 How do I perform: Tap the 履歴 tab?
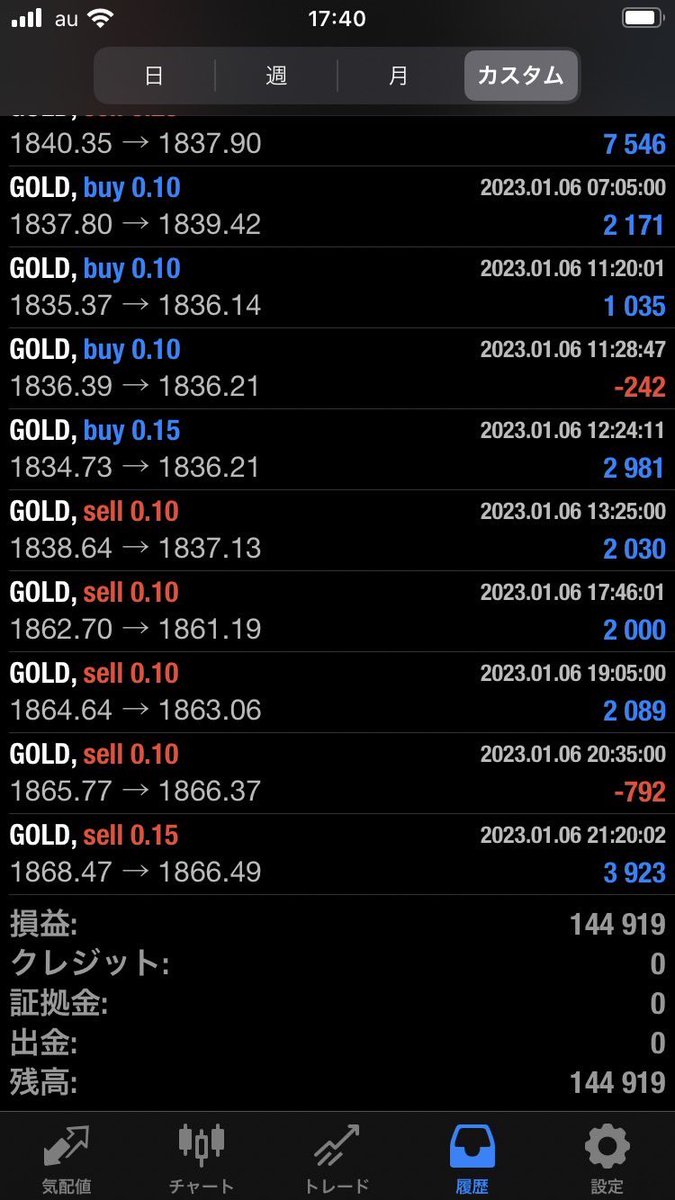point(472,1158)
